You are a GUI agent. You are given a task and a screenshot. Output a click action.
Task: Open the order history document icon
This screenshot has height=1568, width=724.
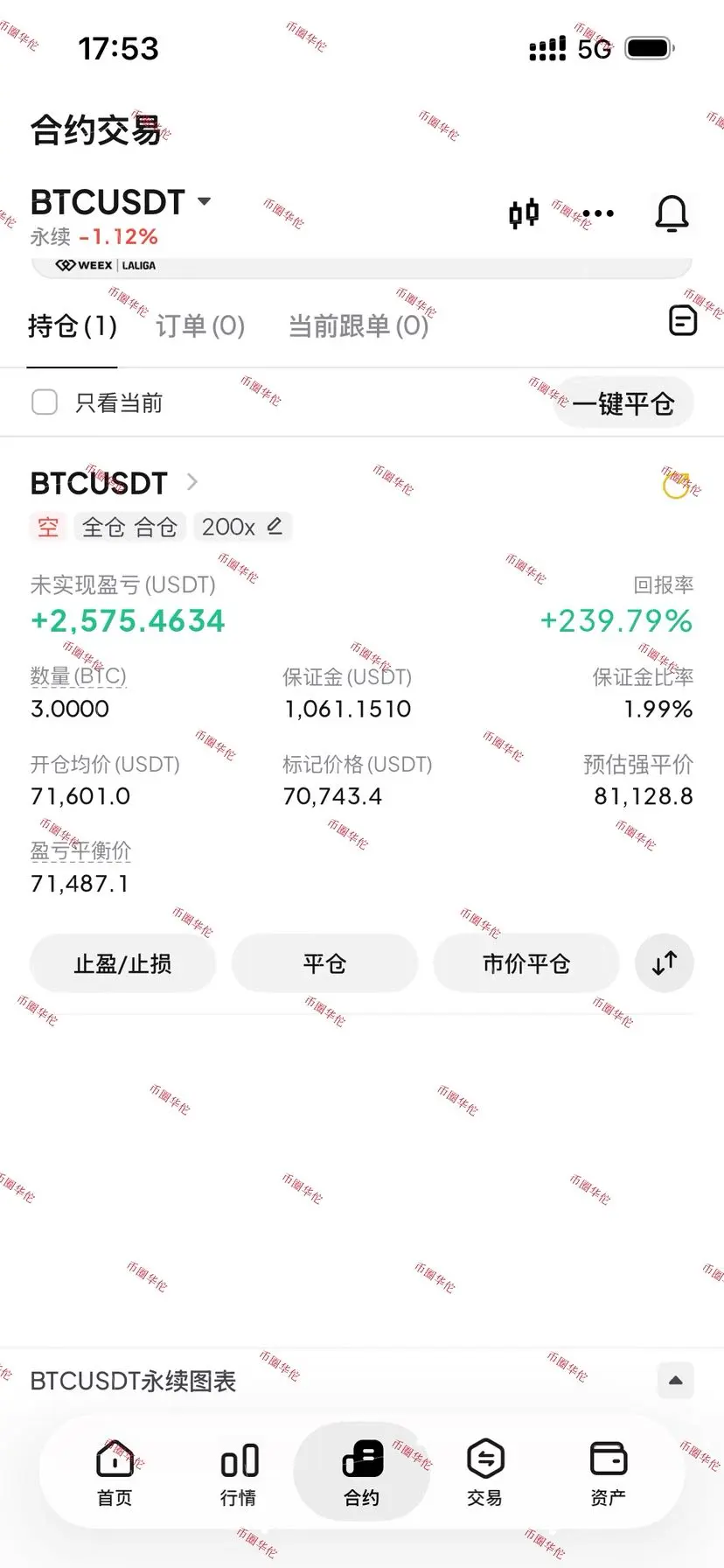coord(682,321)
